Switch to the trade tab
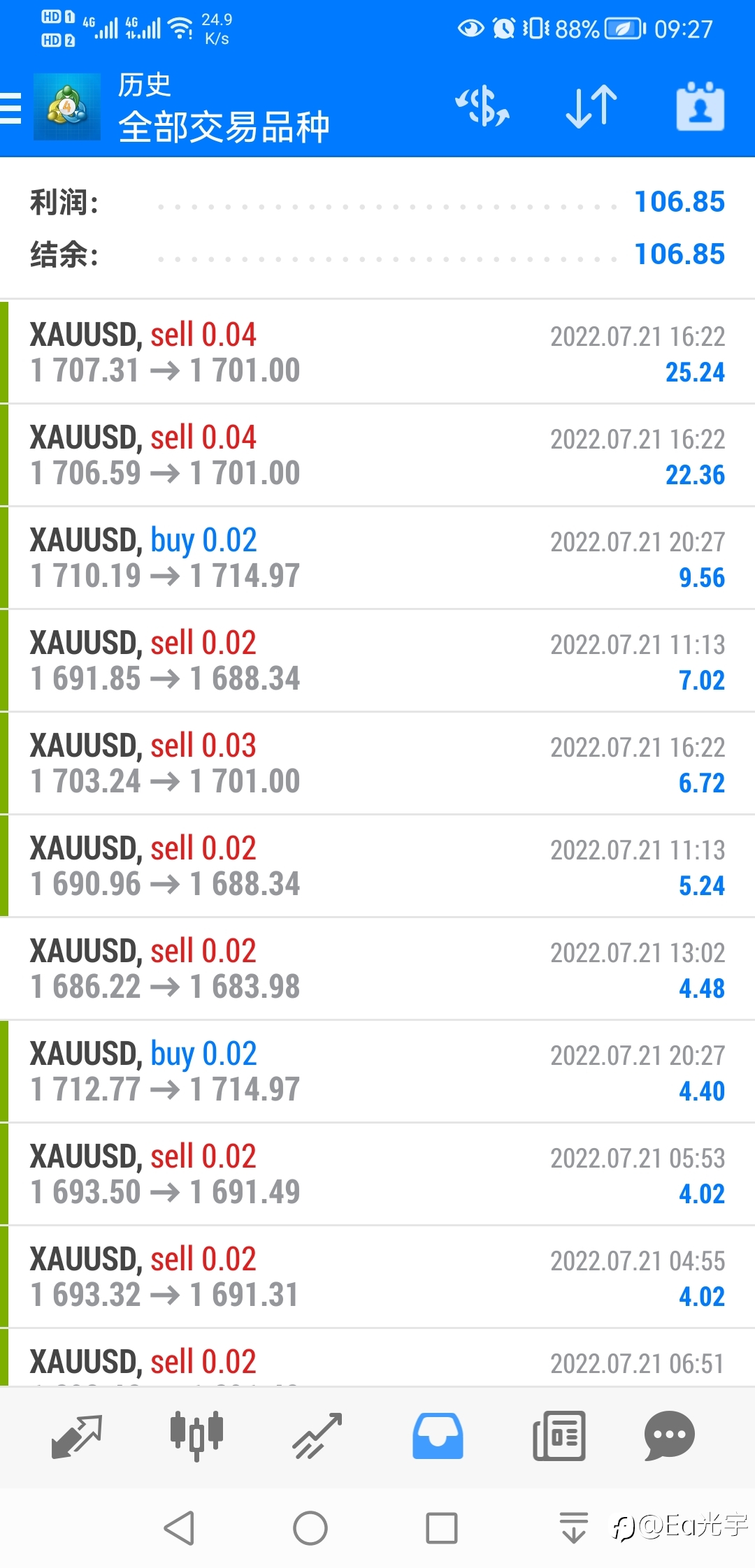Screen dimensions: 755x1568 point(317,1437)
